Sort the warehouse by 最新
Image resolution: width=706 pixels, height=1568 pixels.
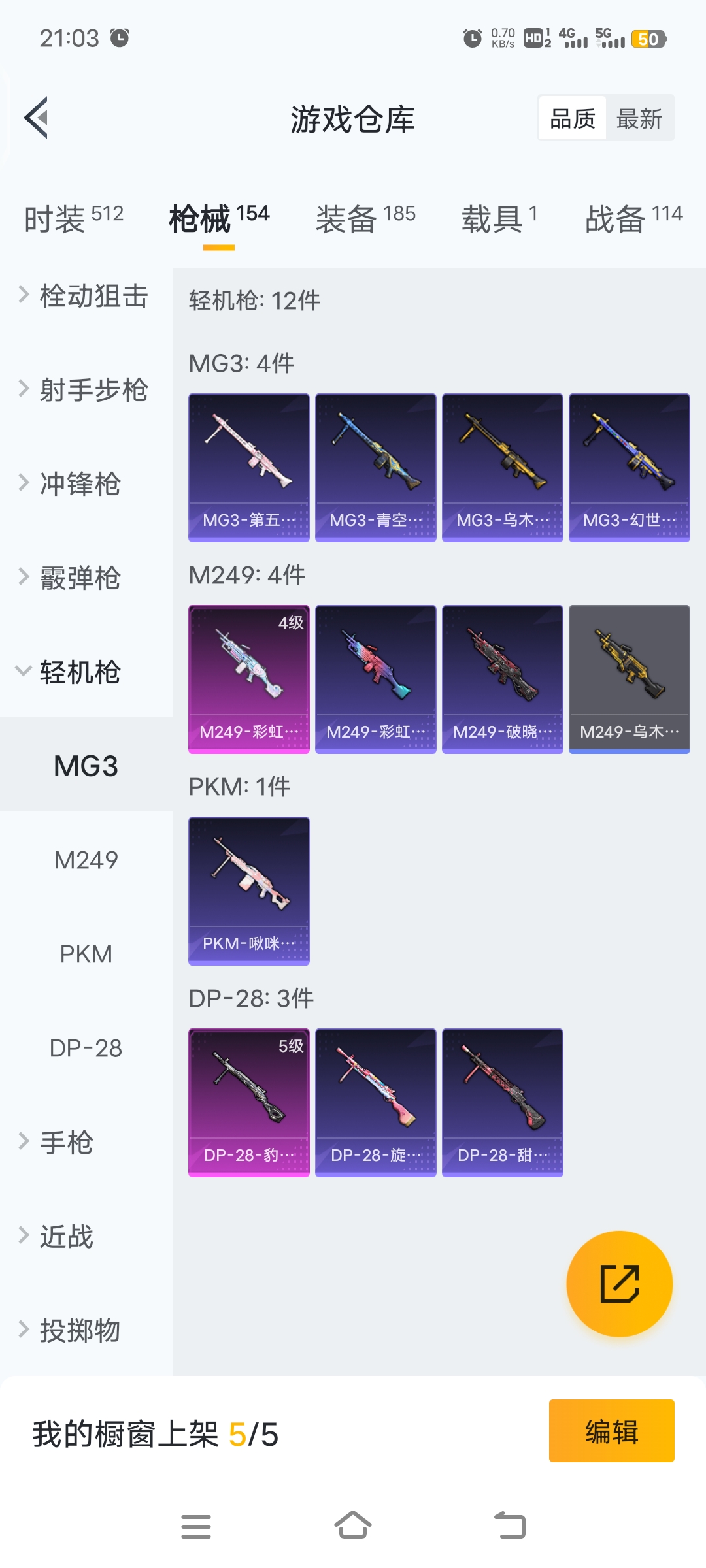point(639,119)
